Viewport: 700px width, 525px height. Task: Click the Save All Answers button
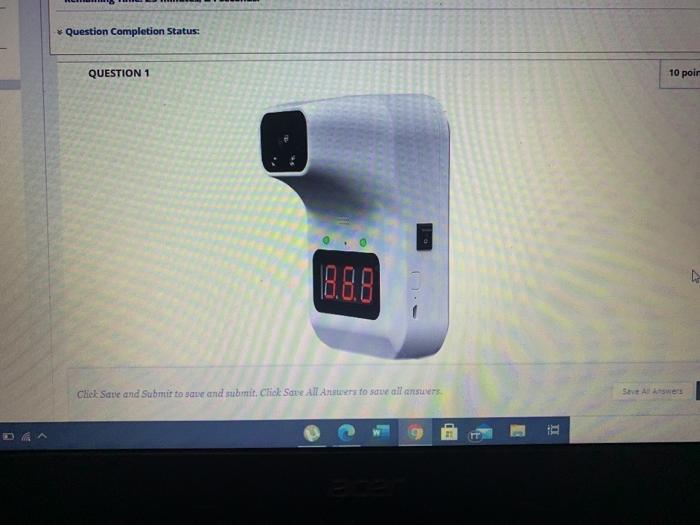[x=652, y=392]
